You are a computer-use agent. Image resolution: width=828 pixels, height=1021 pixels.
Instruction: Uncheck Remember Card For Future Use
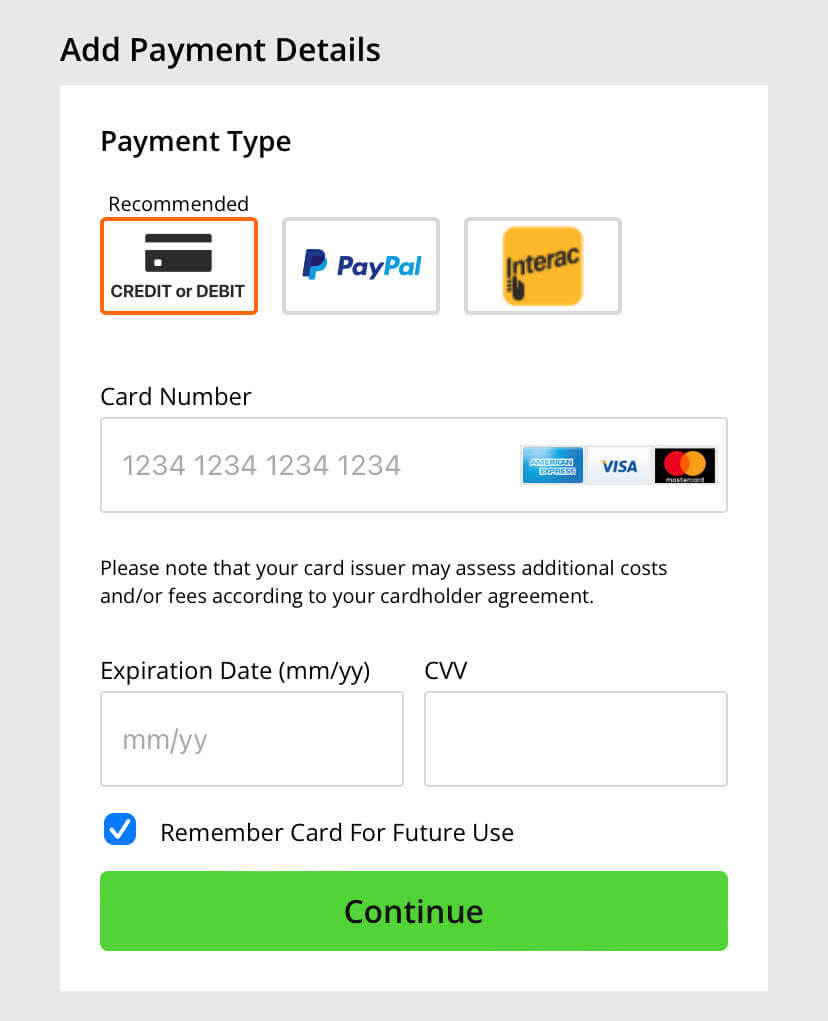coord(119,829)
